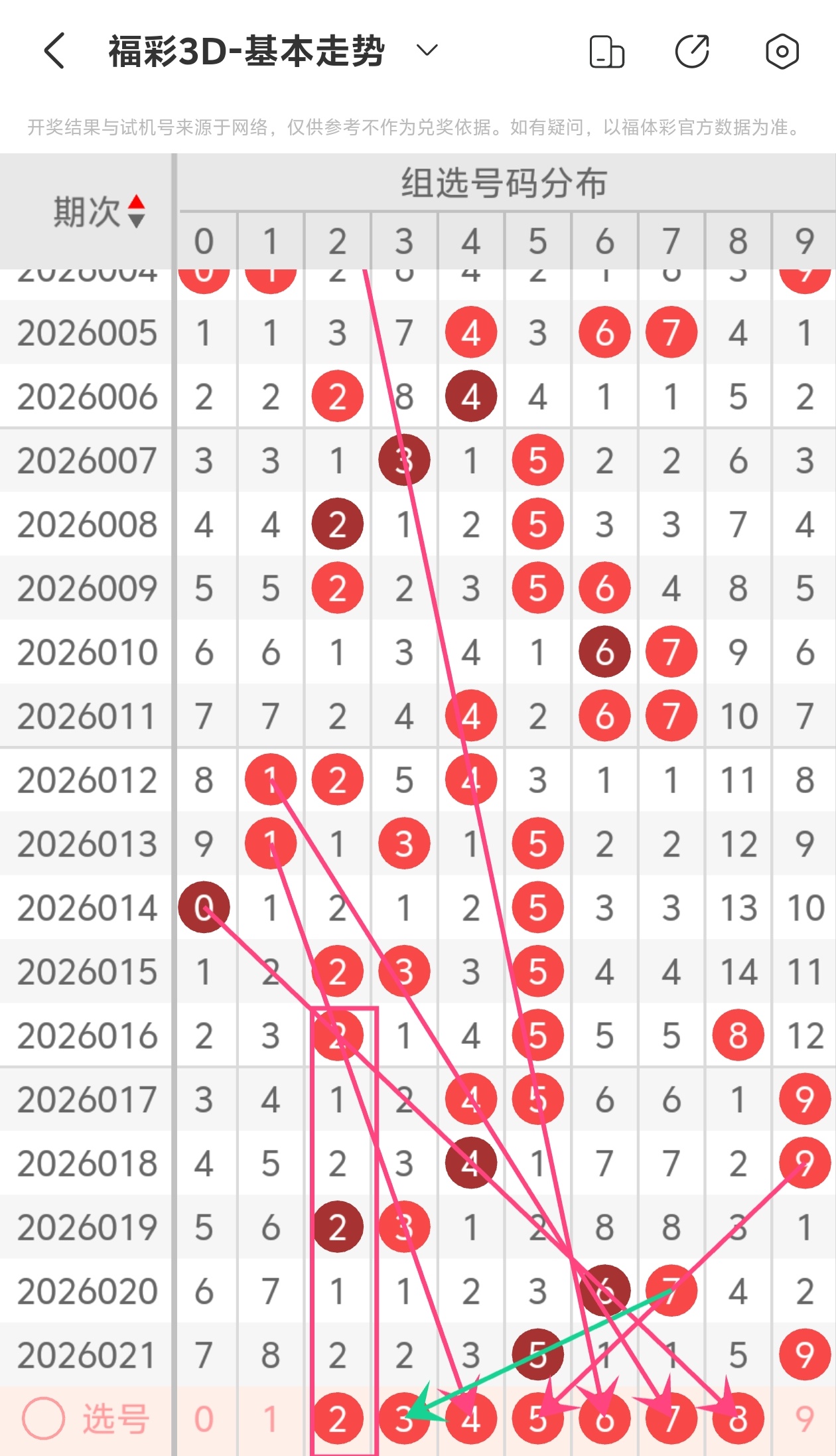836x1456 pixels.
Task: Select number 0 in the 选号 row
Action: (204, 1420)
